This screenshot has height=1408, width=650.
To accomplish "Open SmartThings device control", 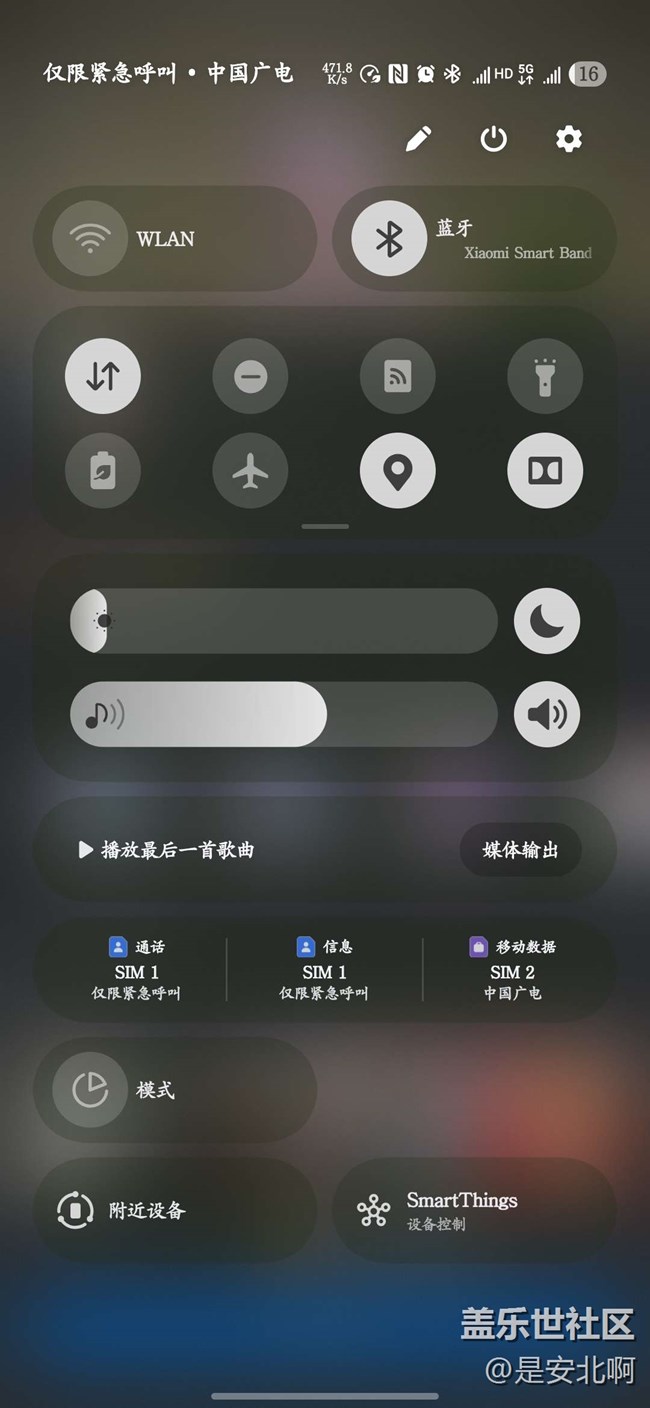I will click(x=474, y=1210).
